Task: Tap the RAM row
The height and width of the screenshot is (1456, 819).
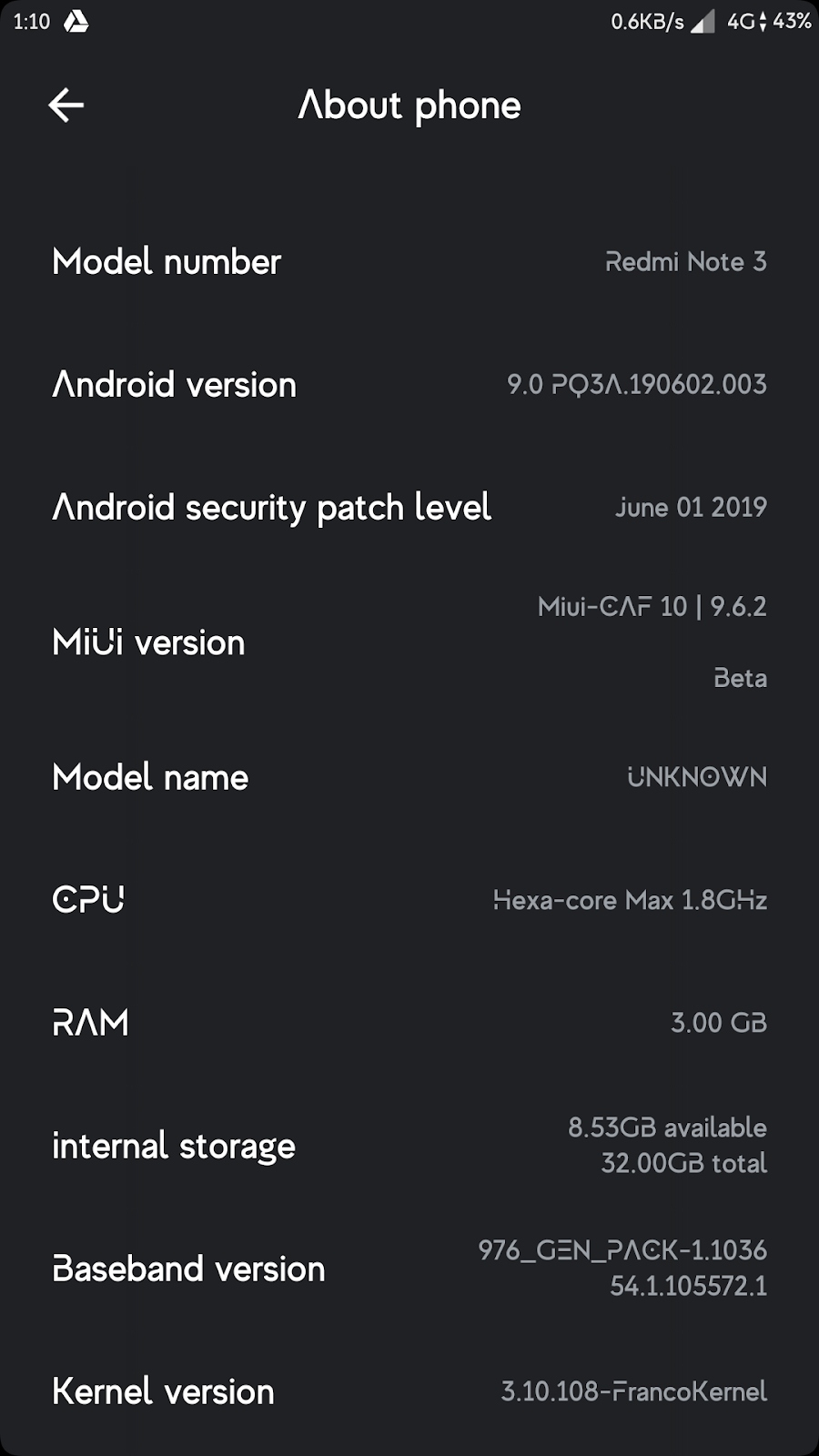Action: (409, 1023)
